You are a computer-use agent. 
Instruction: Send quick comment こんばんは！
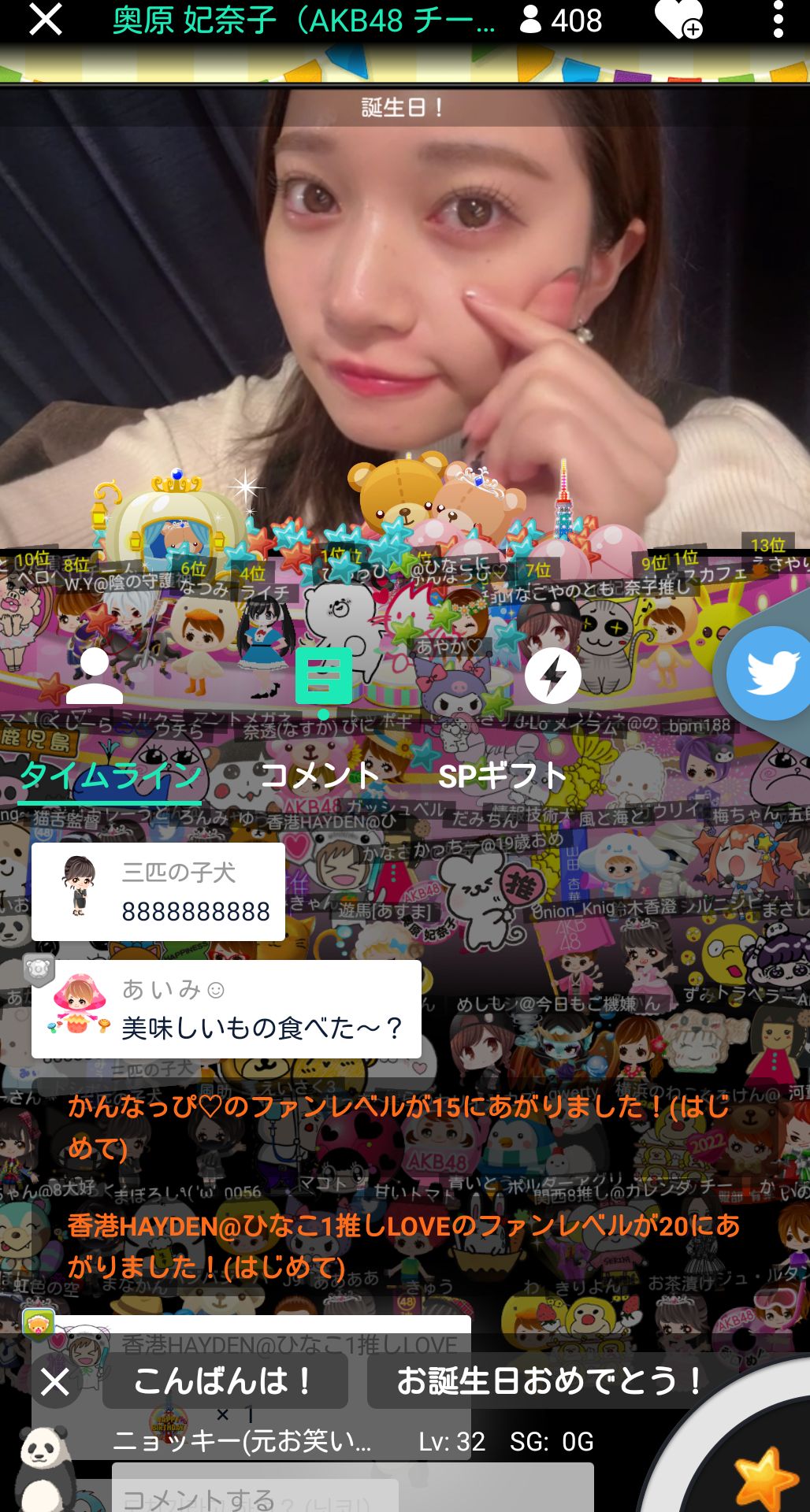point(225,1380)
